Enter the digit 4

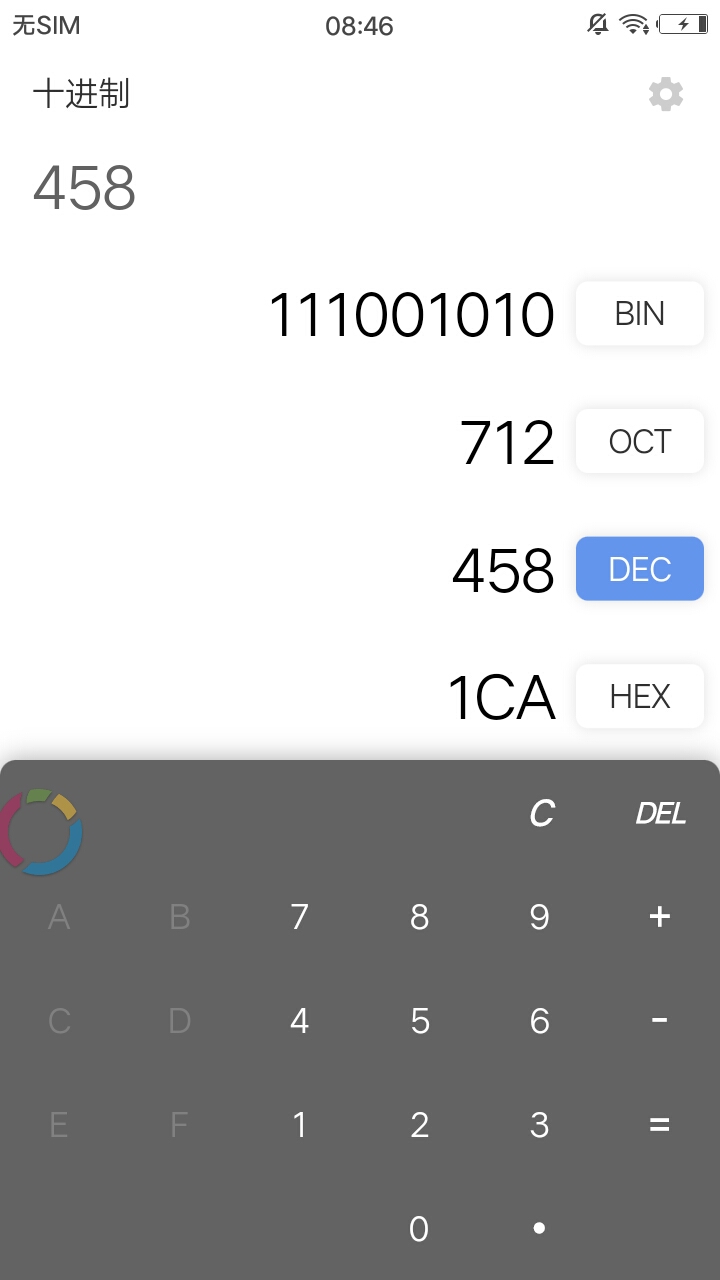pyautogui.click(x=300, y=1021)
